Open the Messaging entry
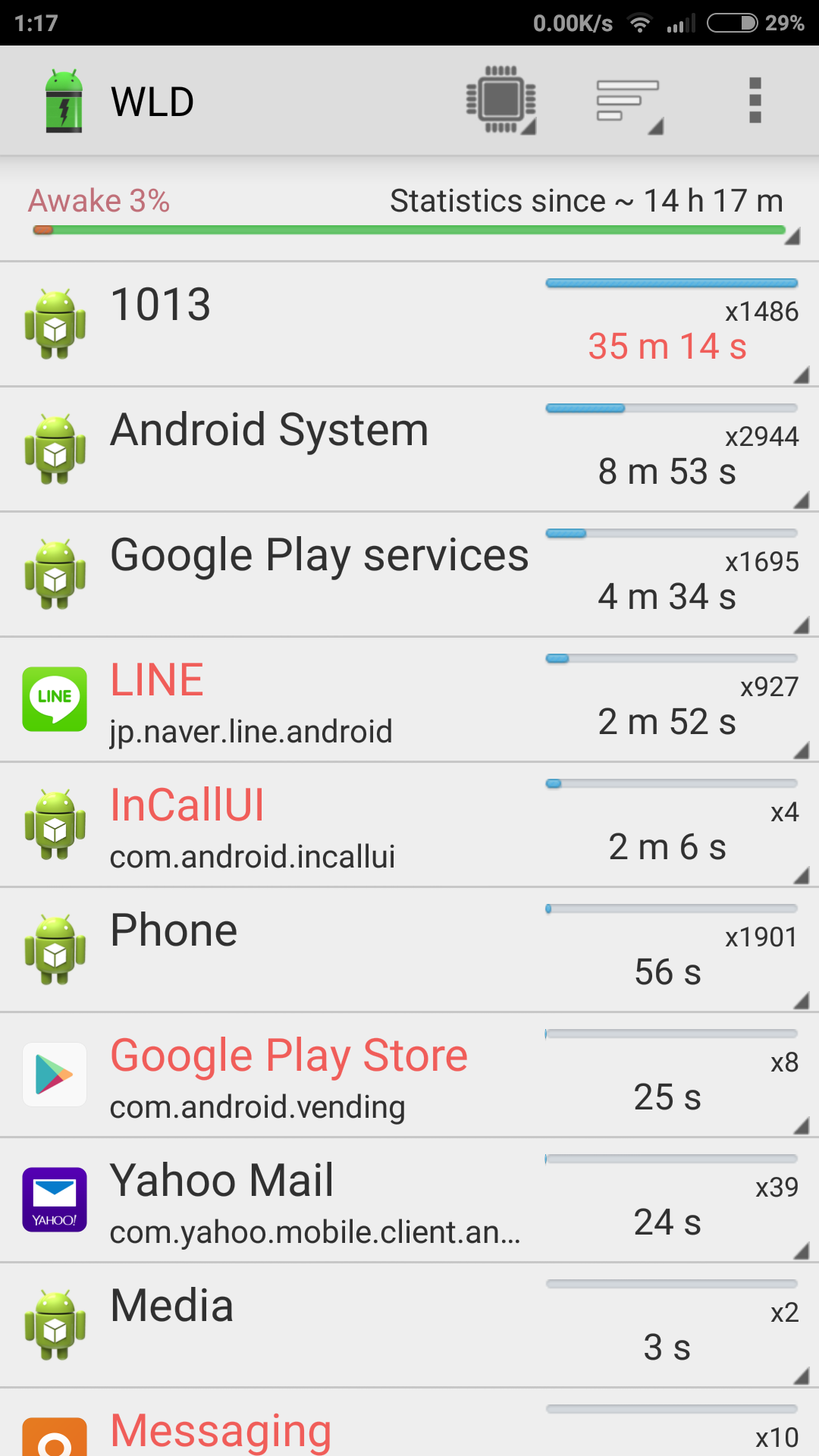 tap(409, 1423)
